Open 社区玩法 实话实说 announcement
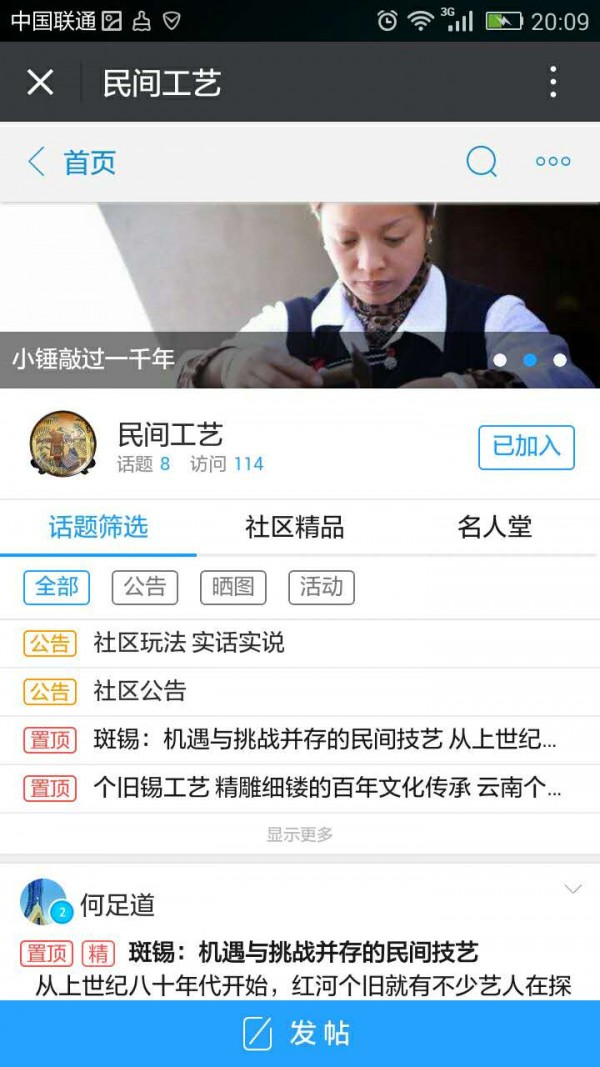This screenshot has width=600, height=1067. [189, 643]
